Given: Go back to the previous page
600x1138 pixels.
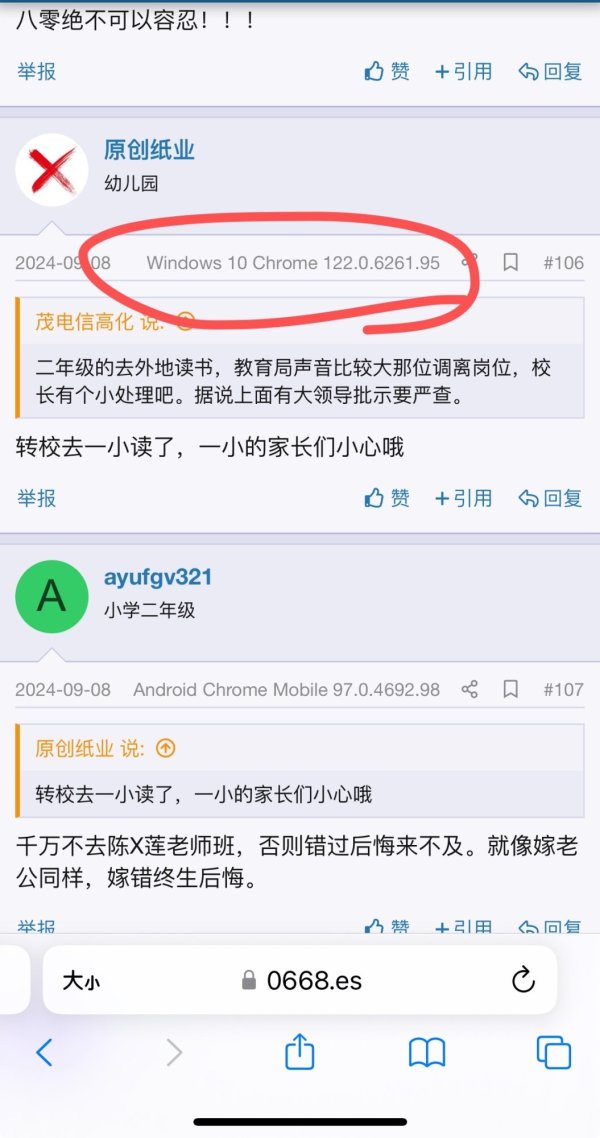Looking at the screenshot, I should pos(43,1051).
